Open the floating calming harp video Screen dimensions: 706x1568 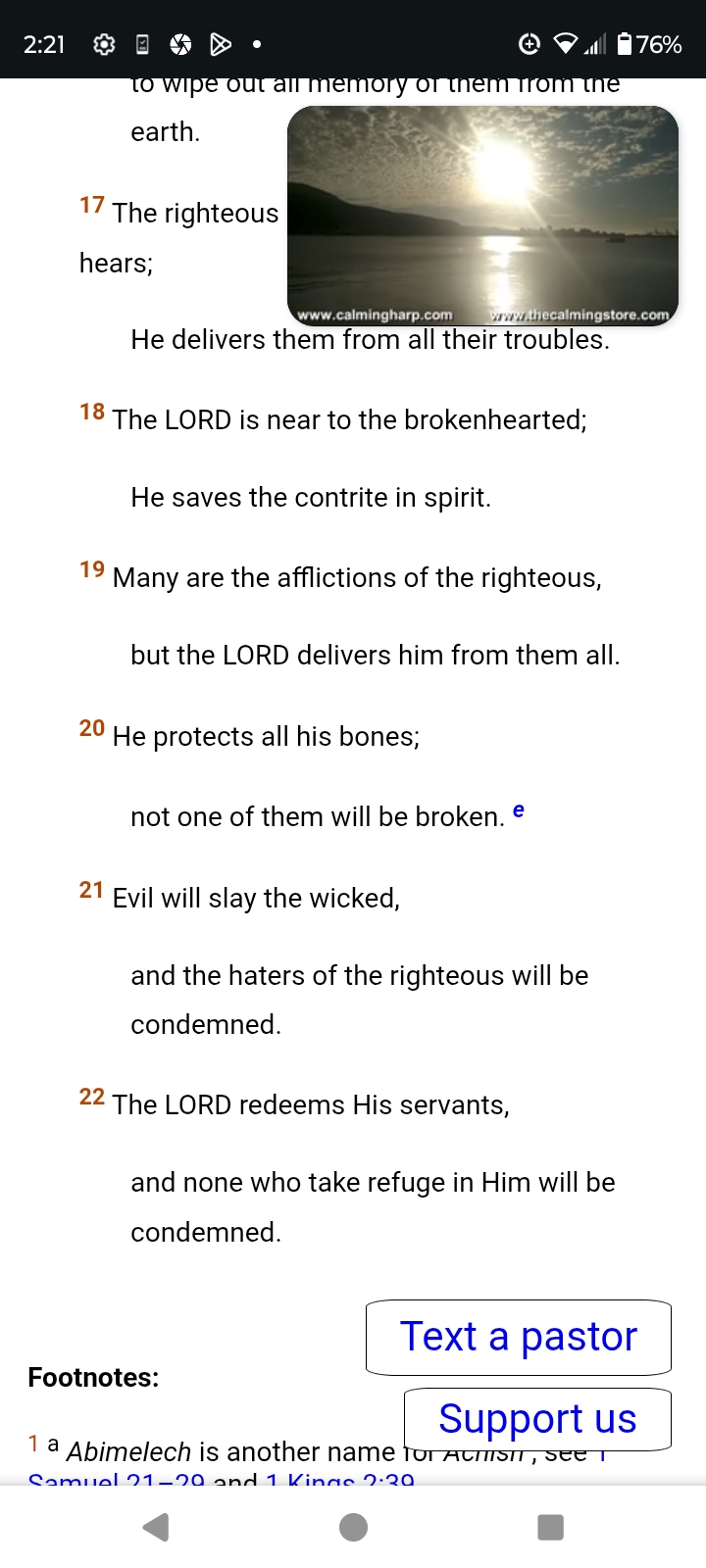(482, 216)
